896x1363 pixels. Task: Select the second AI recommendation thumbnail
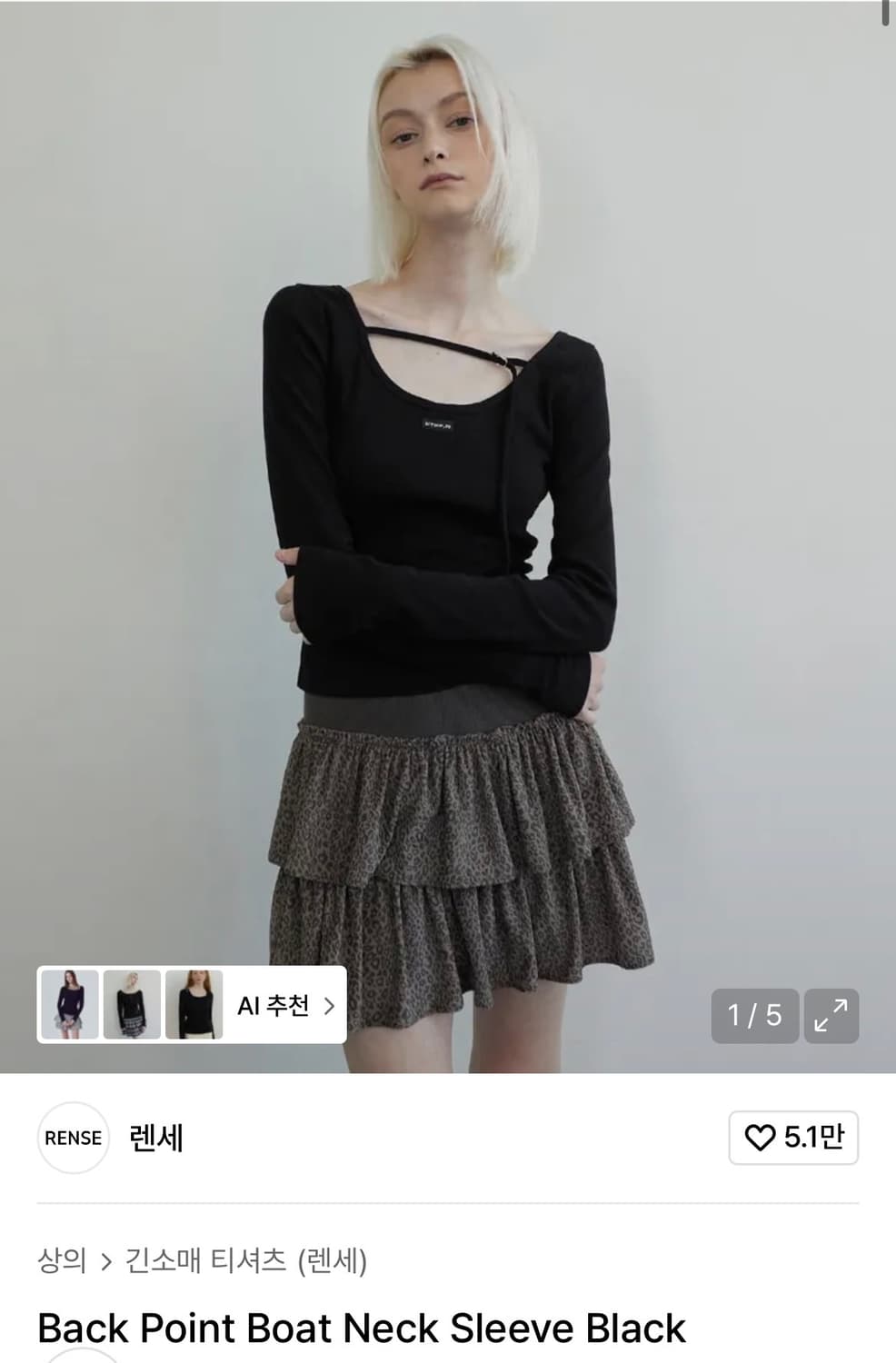pos(134,1006)
